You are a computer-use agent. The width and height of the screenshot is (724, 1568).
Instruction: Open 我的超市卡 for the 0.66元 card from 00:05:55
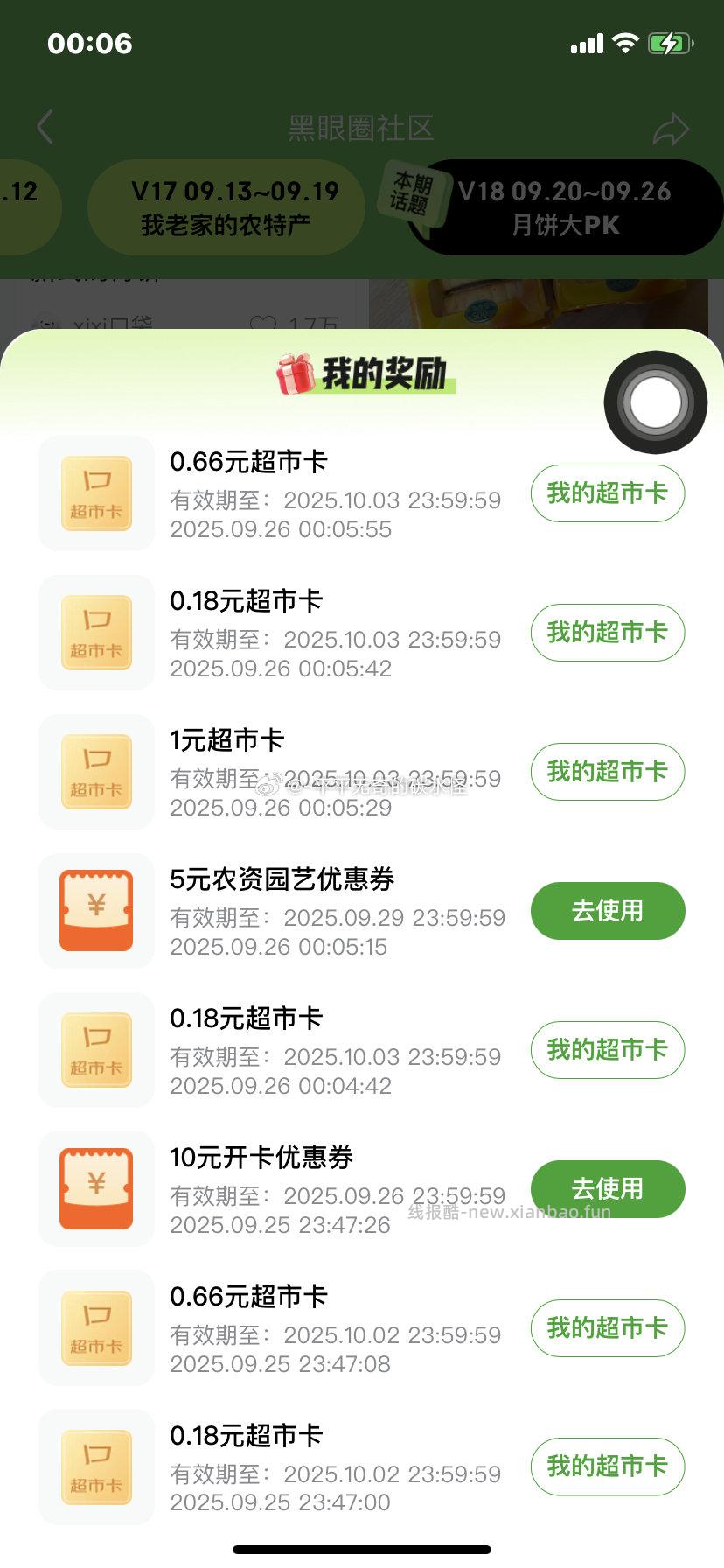pos(607,493)
